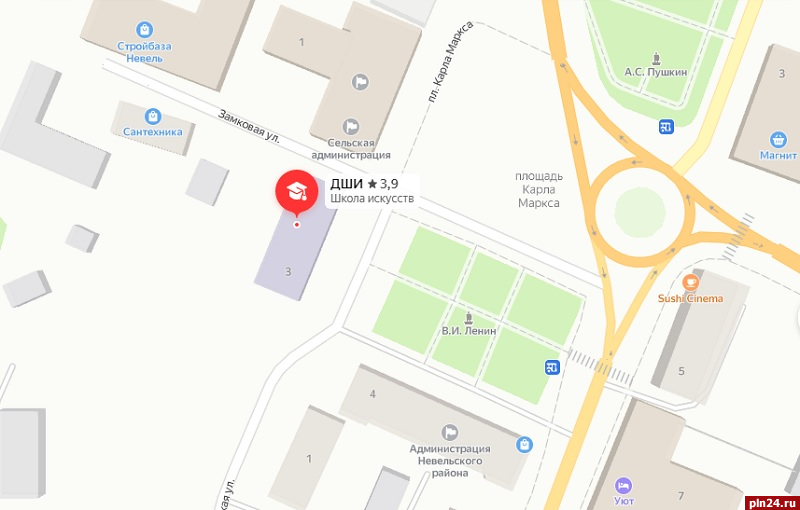
Task: Select the В.И. Ленин monument marker
Action: (469, 316)
